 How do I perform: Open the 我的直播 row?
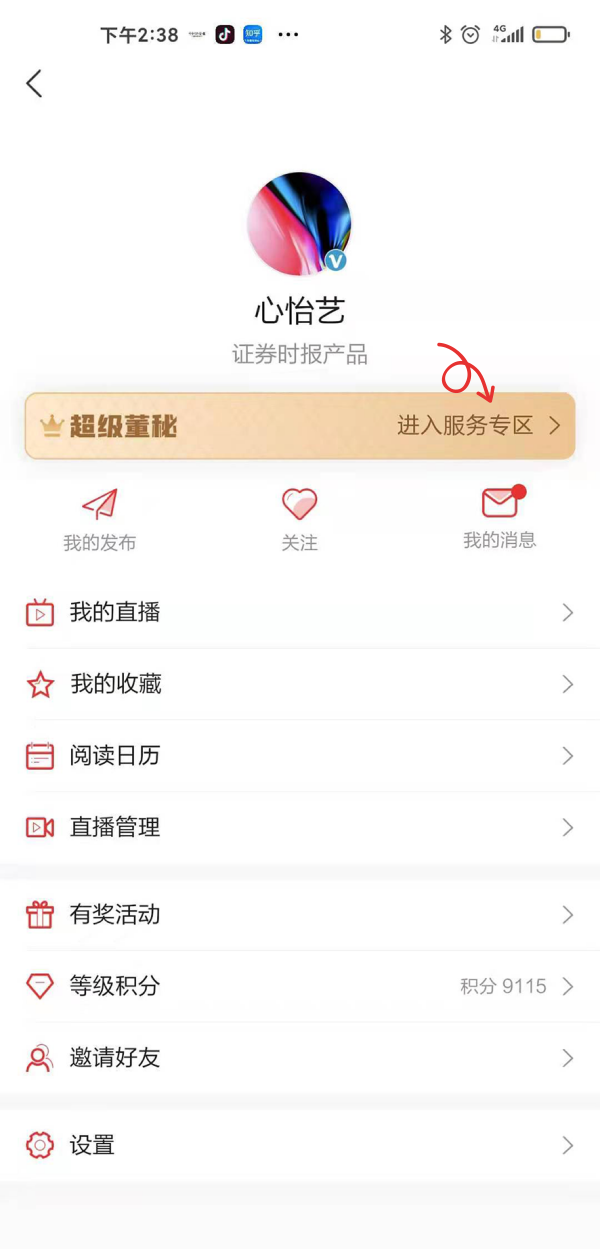300,613
